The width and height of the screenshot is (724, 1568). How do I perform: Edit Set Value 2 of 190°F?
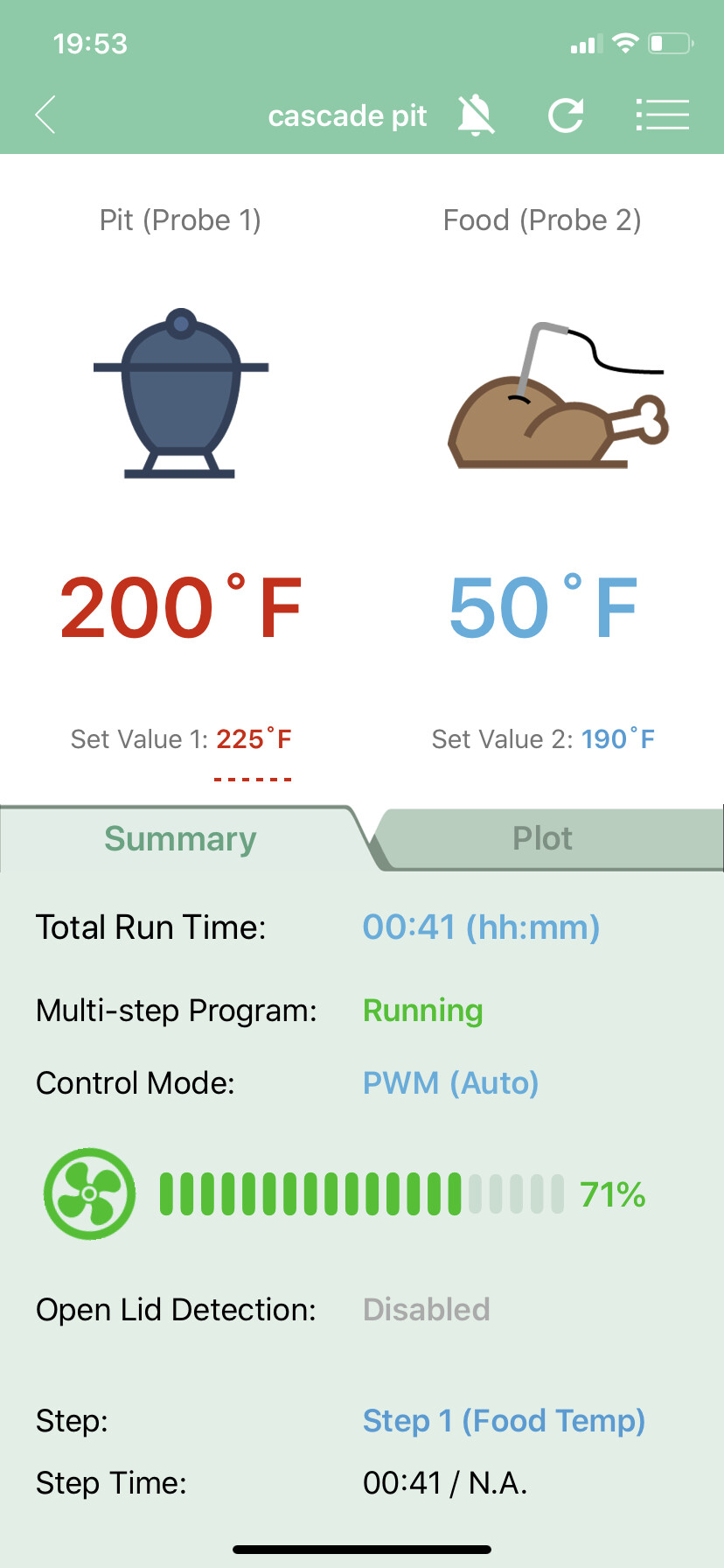click(618, 740)
